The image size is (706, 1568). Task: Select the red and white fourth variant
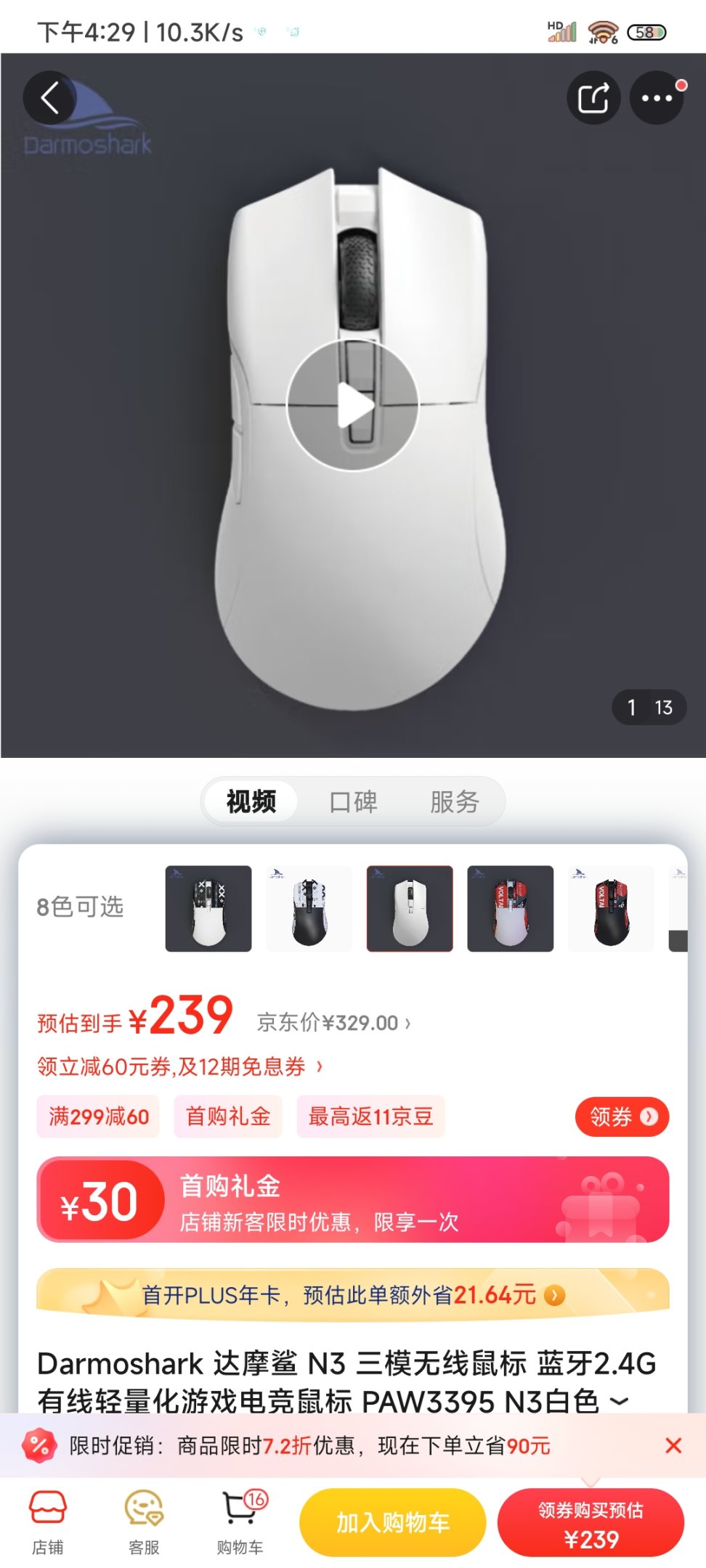(x=510, y=908)
